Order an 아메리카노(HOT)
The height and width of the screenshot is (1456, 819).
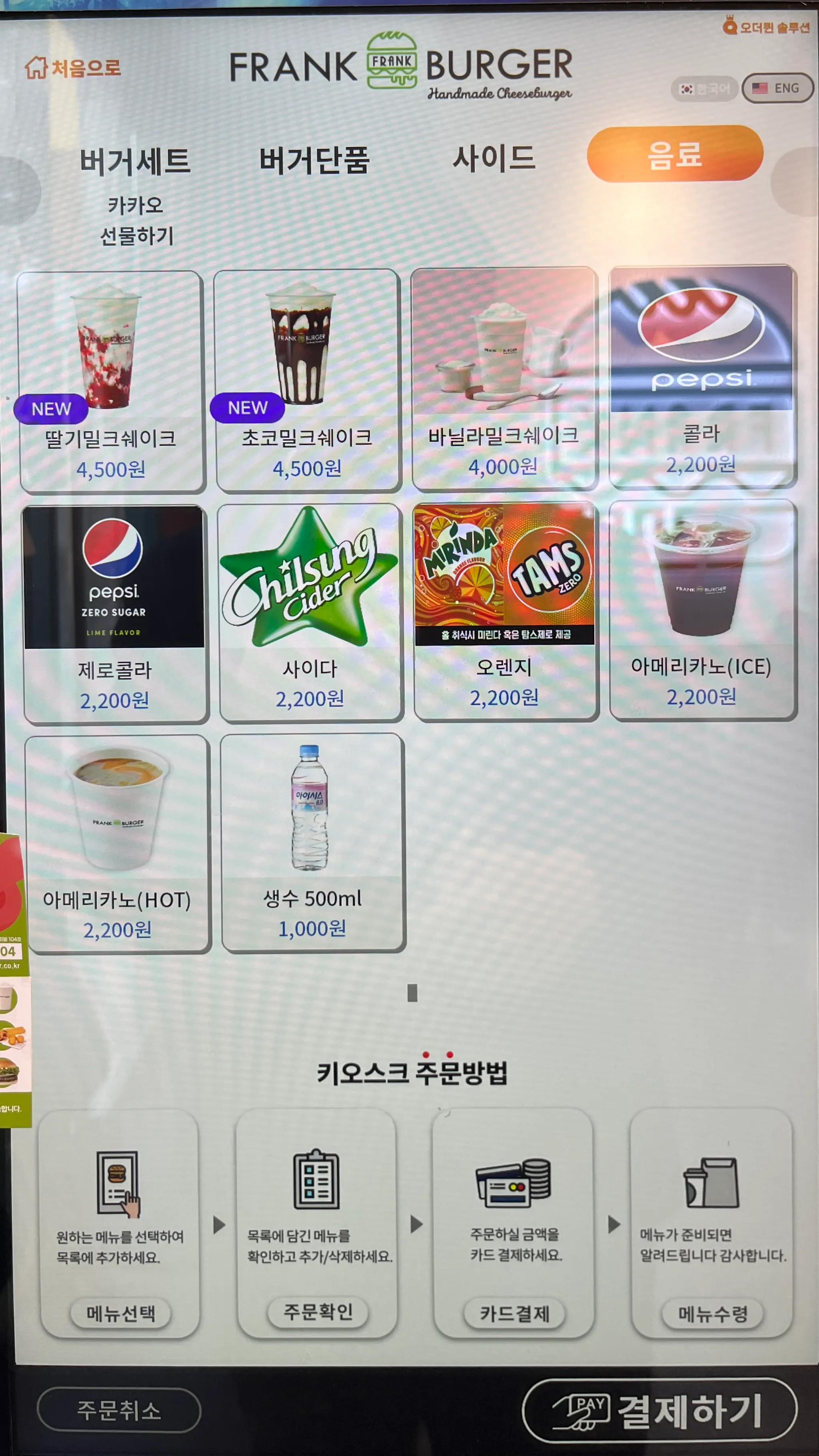[x=118, y=843]
